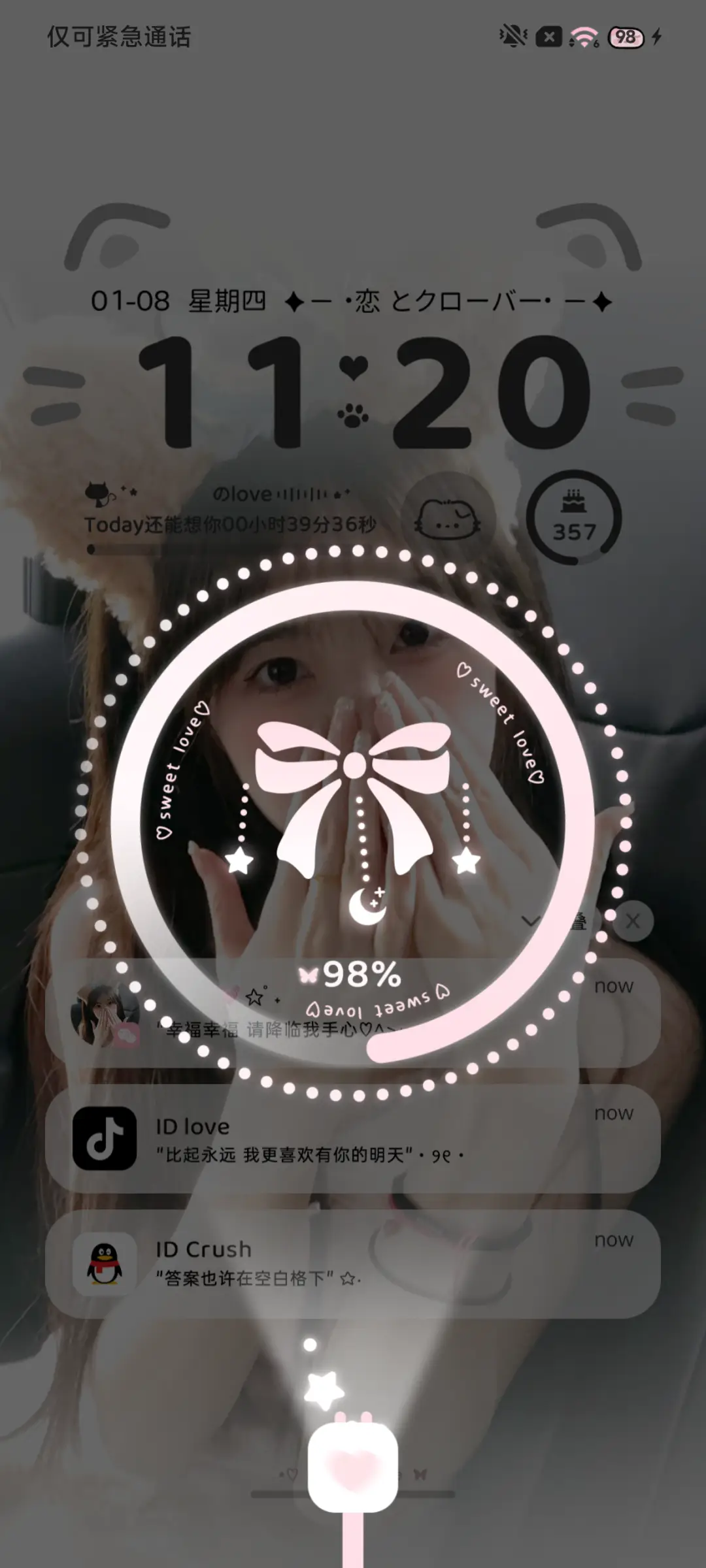Open the QQ notification from ID Crush
Screen dimensions: 706x1568
point(353,1264)
